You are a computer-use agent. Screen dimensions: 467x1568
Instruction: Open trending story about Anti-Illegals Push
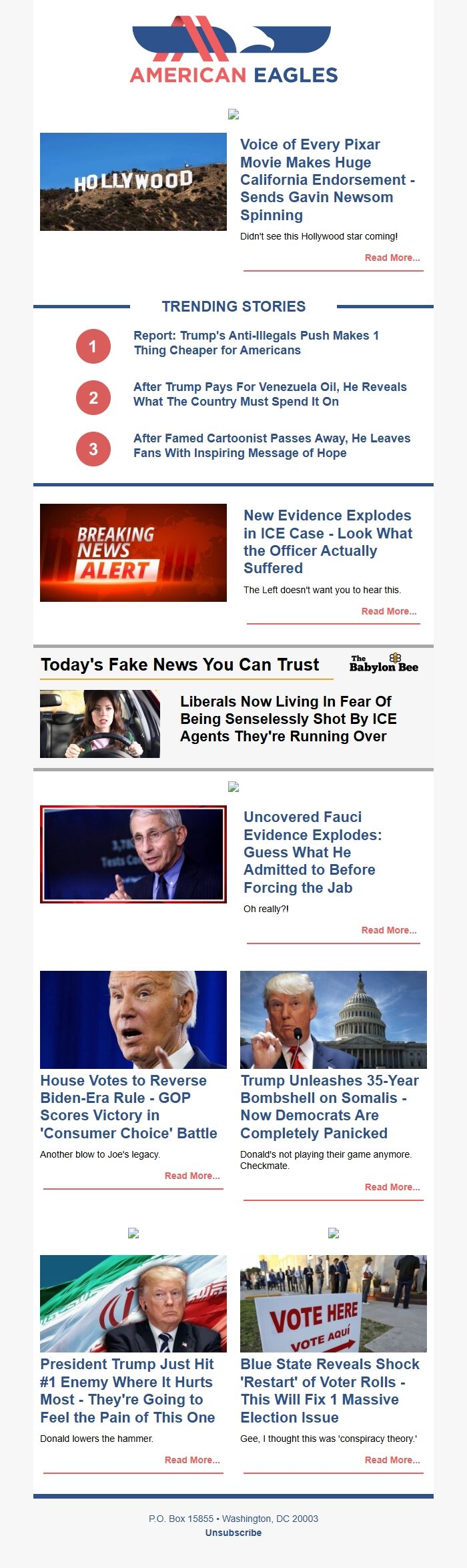pyautogui.click(x=256, y=343)
